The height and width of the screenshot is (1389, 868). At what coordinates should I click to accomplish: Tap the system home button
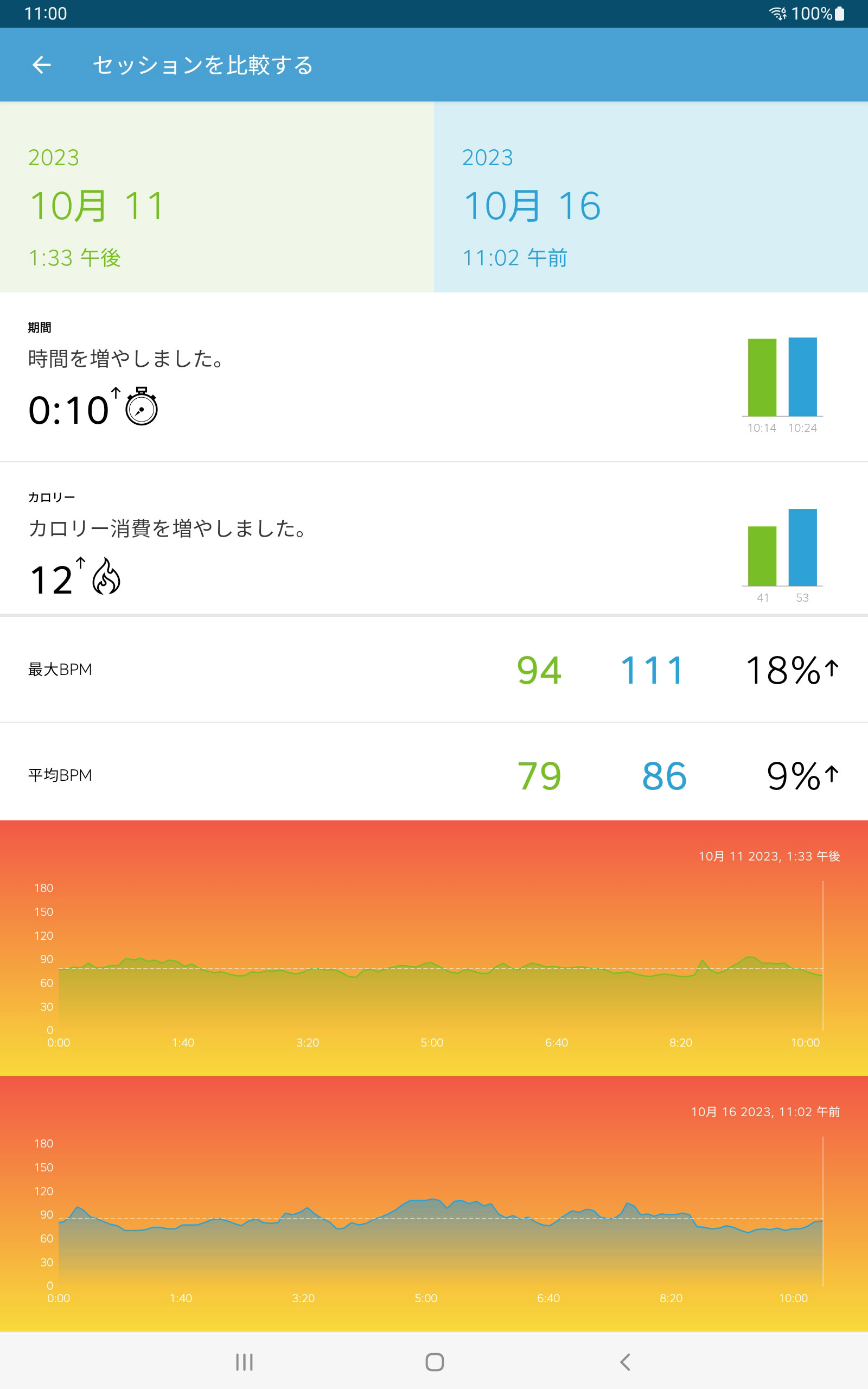pos(435,1361)
